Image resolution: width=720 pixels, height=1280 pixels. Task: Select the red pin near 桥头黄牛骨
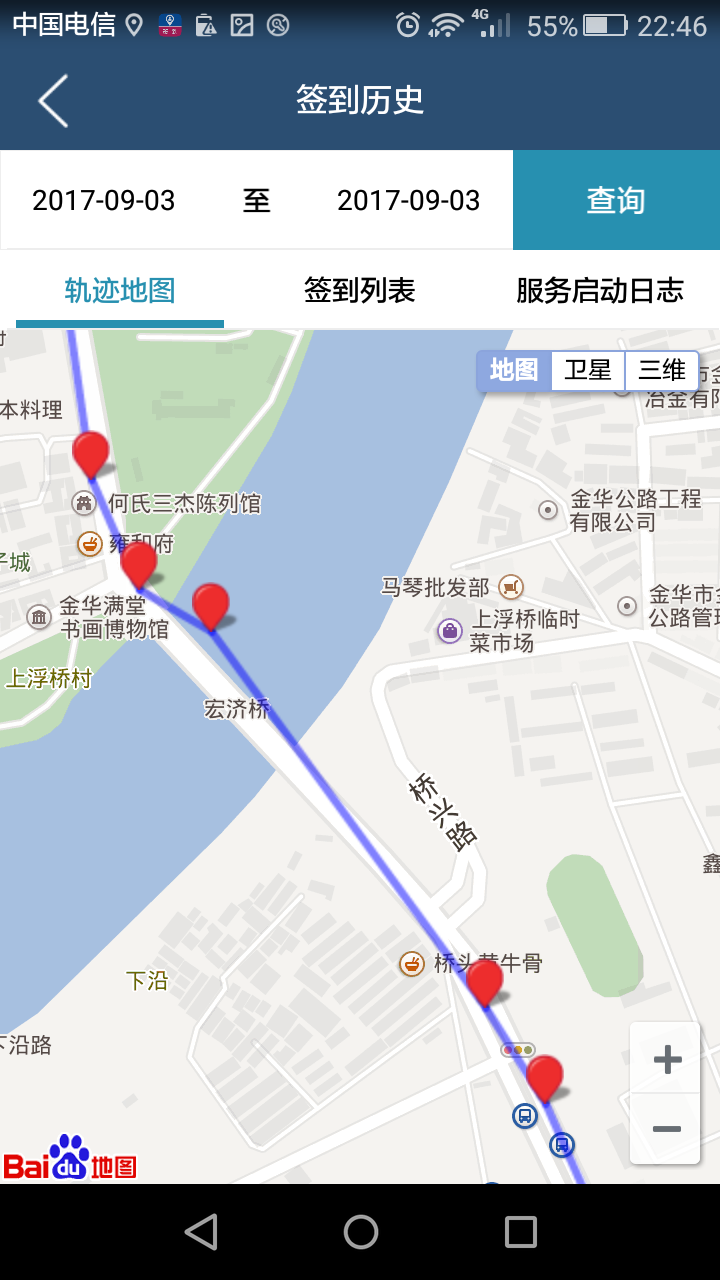485,981
